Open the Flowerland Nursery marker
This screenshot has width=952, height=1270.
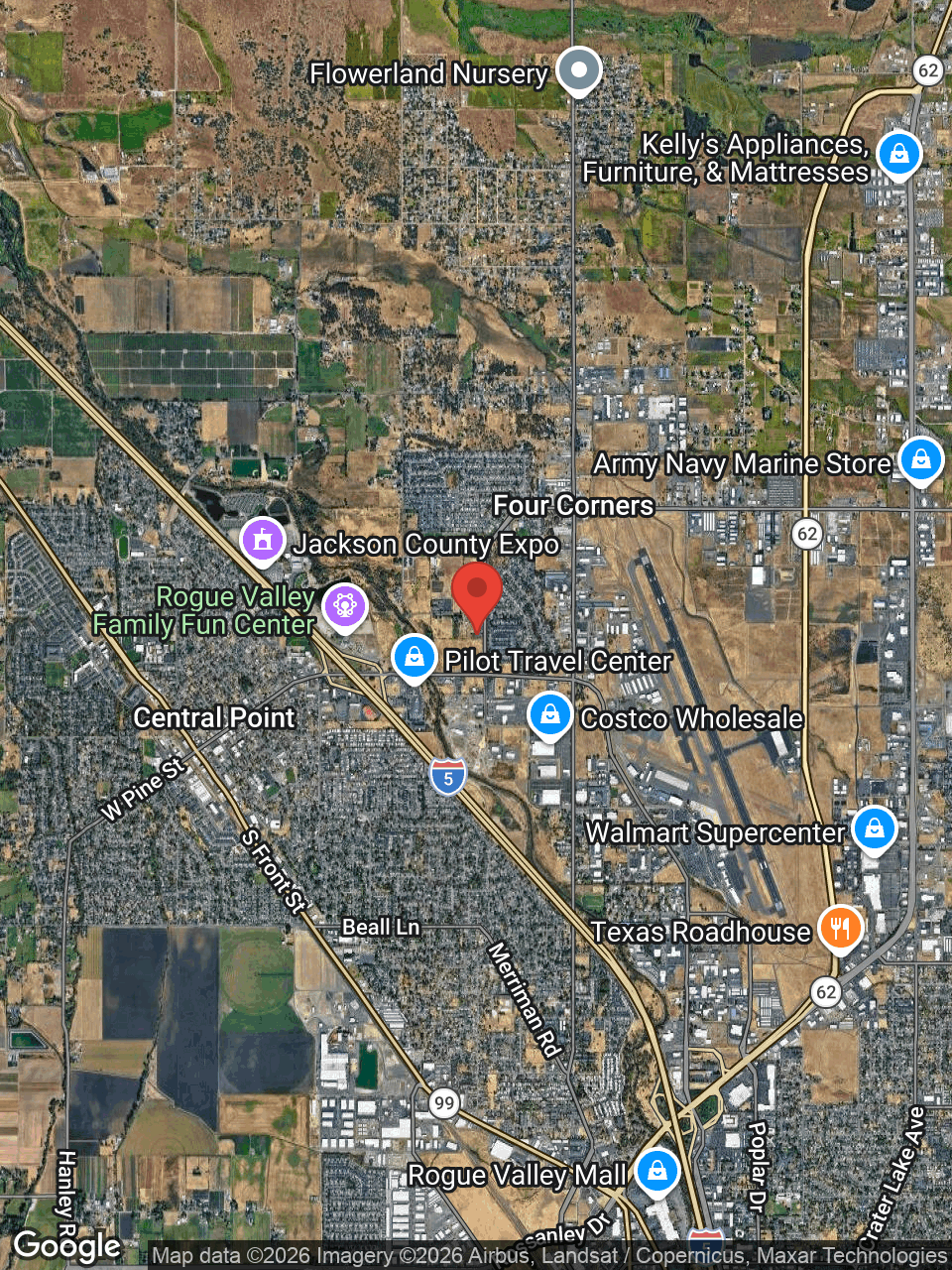[x=579, y=70]
